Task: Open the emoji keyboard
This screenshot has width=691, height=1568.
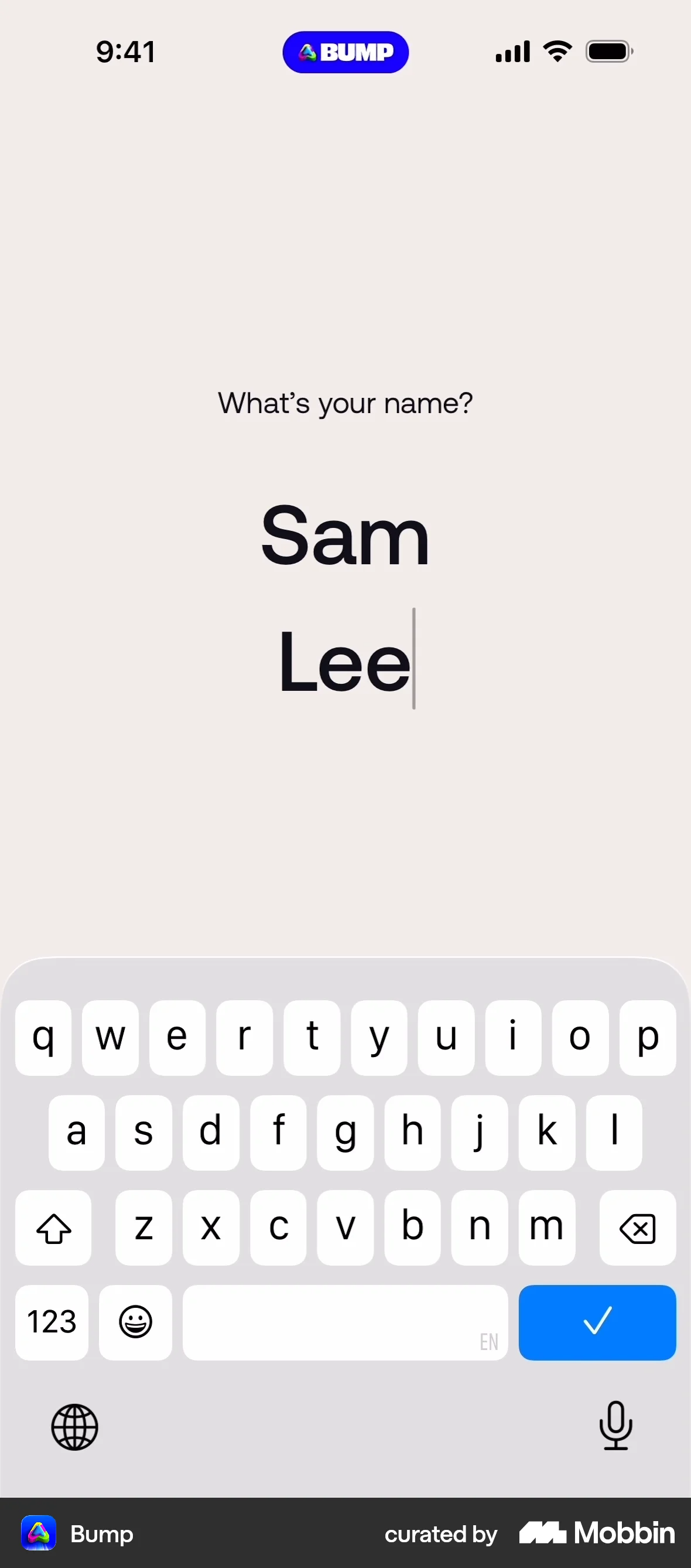Action: coord(136,1322)
